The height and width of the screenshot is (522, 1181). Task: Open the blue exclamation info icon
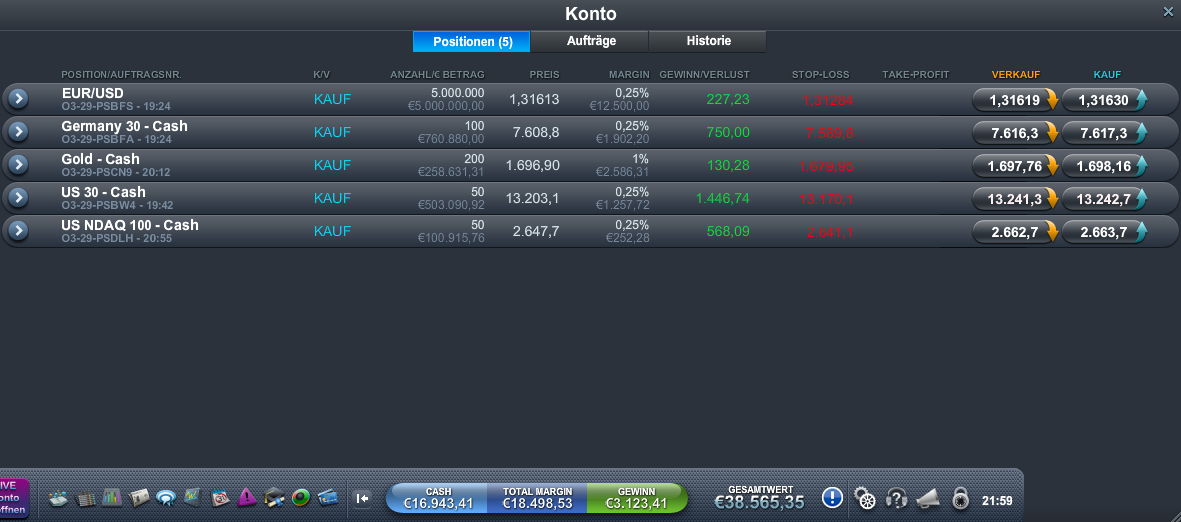pos(832,497)
